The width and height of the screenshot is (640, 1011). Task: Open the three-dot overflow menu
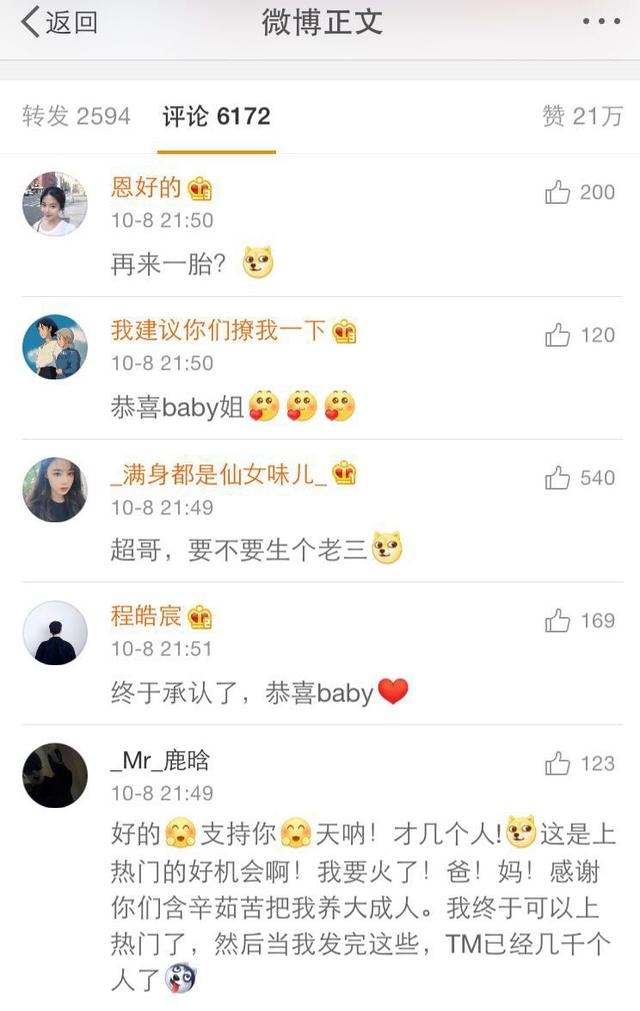pyautogui.click(x=600, y=22)
